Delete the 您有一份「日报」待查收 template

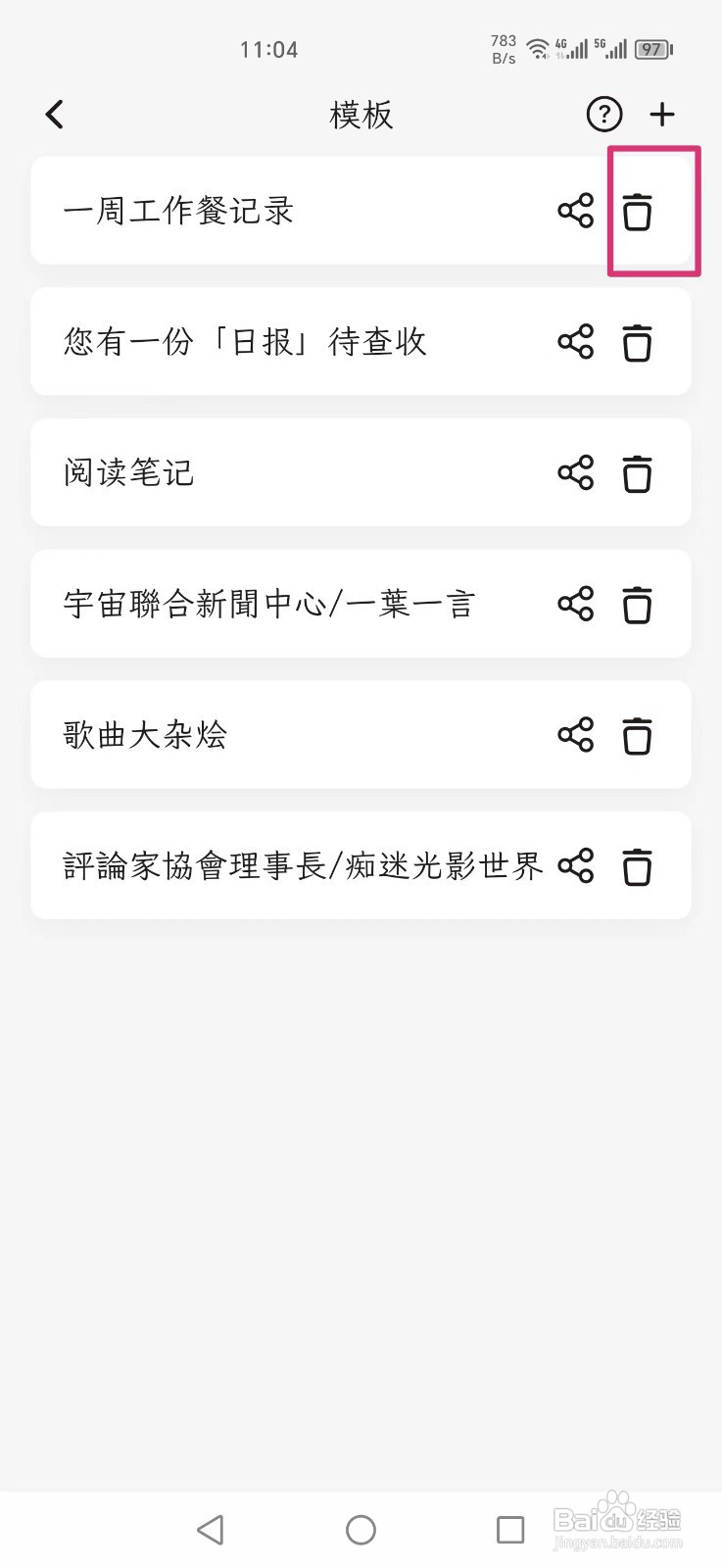[x=638, y=342]
